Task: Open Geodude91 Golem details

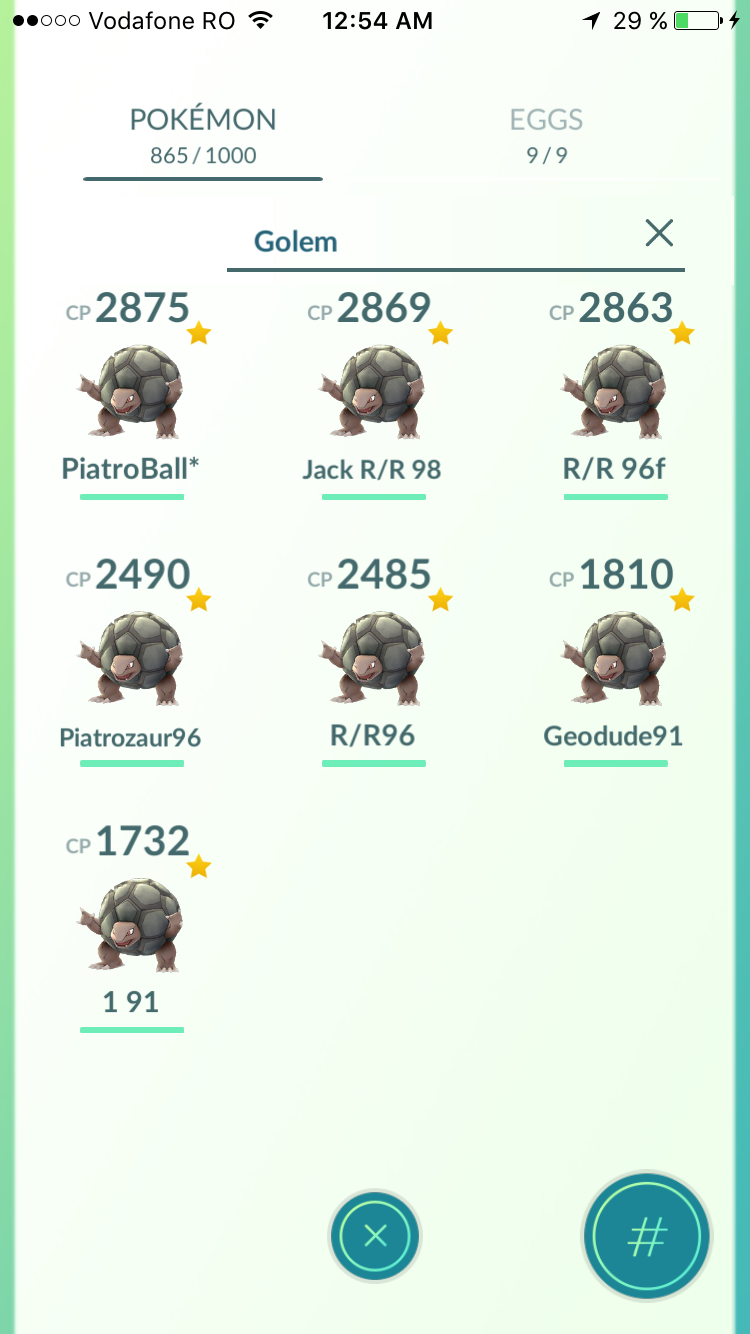Action: pyautogui.click(x=615, y=662)
